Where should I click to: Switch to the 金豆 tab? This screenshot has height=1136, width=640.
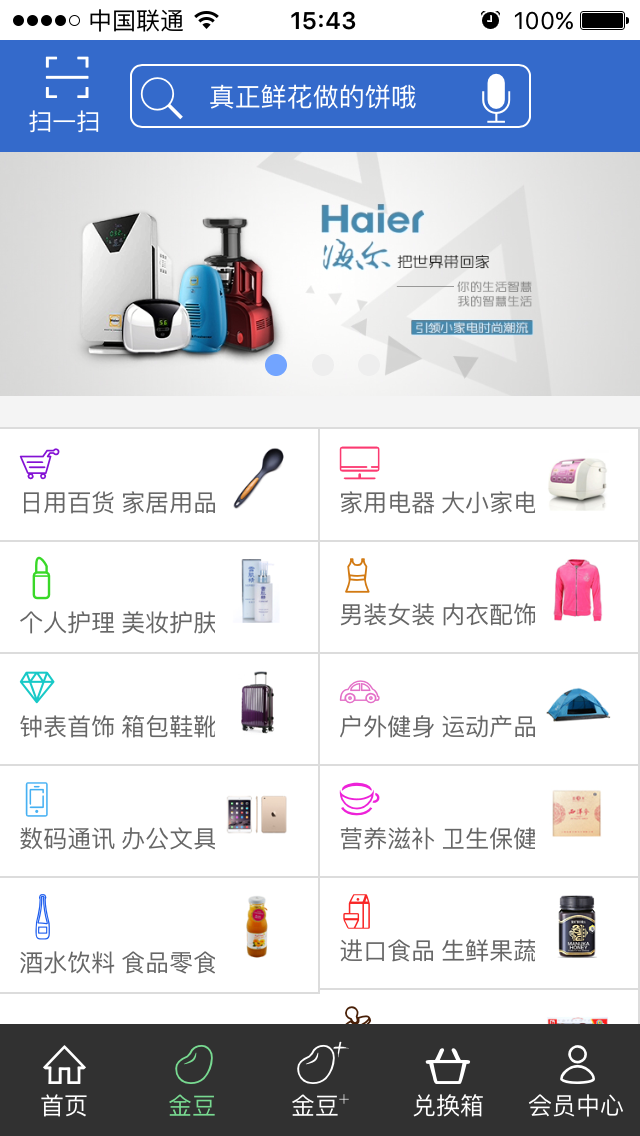(192, 1080)
